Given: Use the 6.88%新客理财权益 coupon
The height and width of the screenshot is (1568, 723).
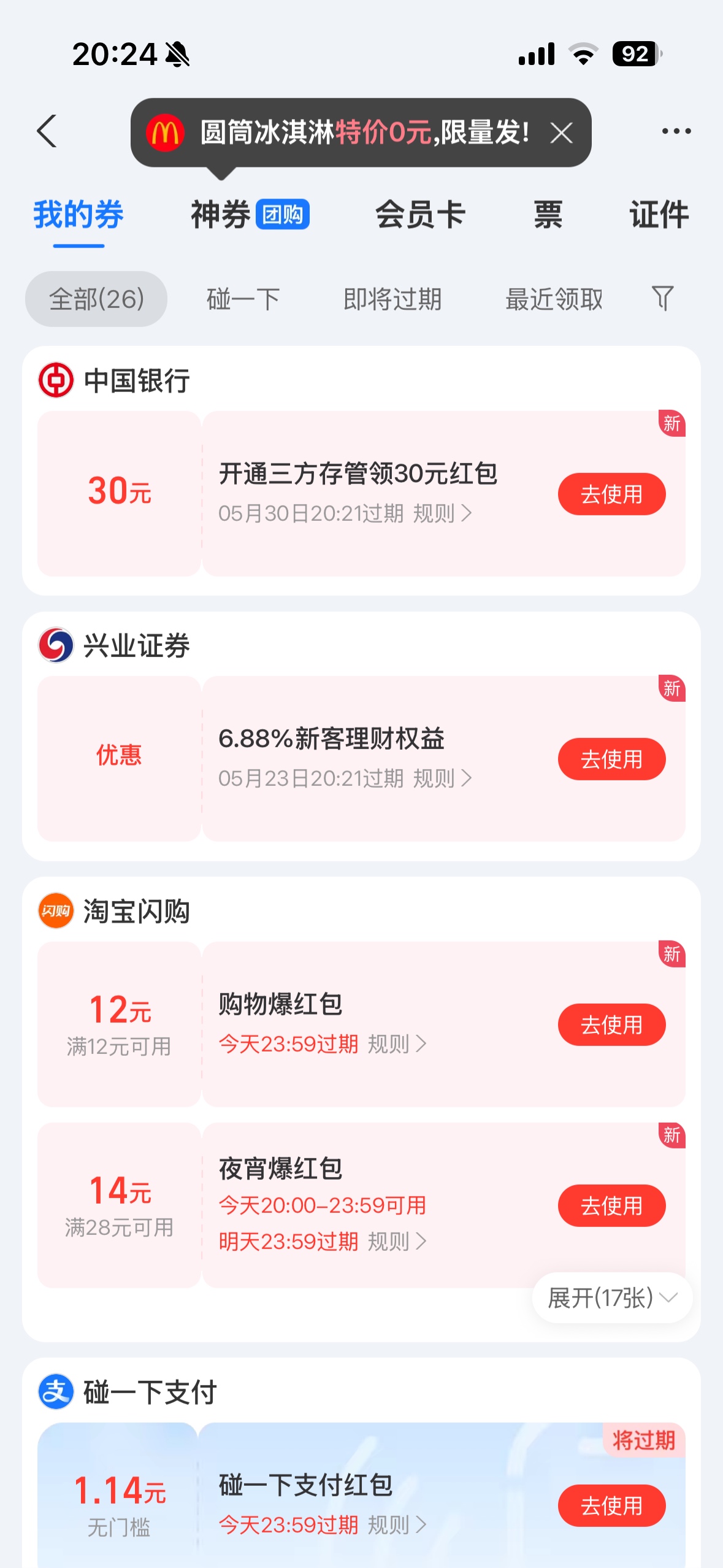Looking at the screenshot, I should coord(611,759).
